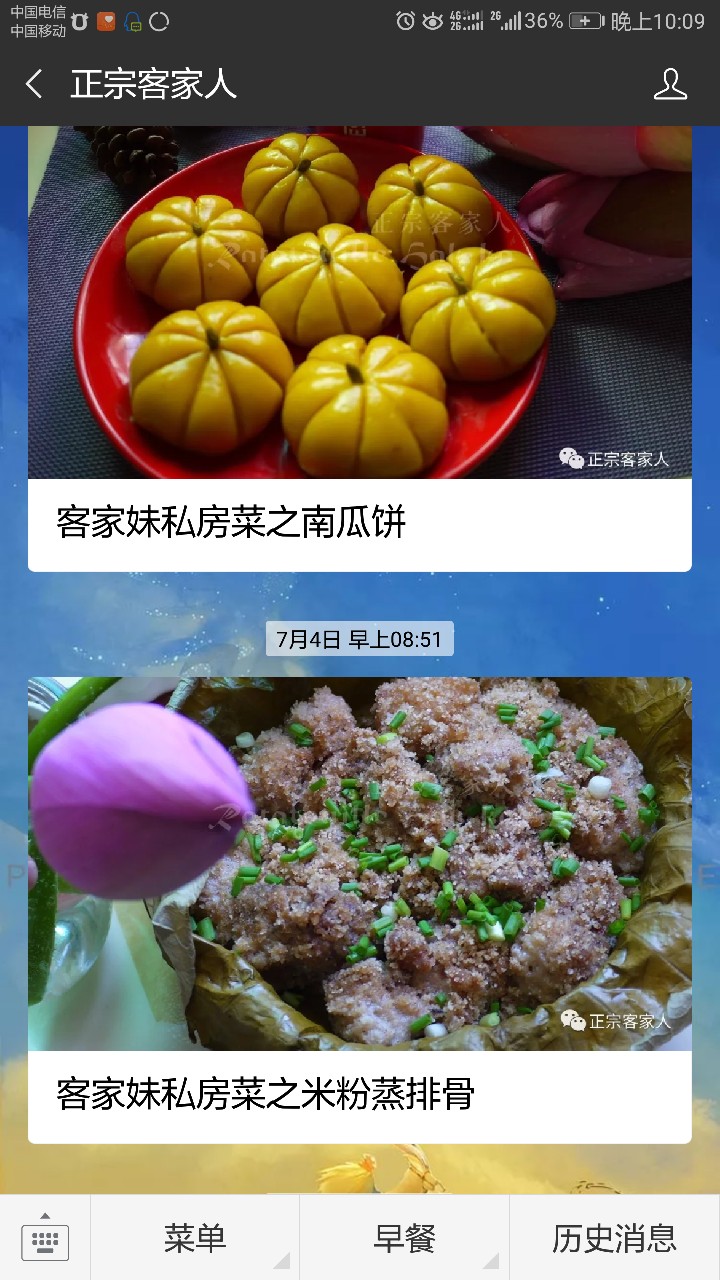The height and width of the screenshot is (1280, 720).
Task: Expand the 早餐 menu
Action: click(405, 1238)
